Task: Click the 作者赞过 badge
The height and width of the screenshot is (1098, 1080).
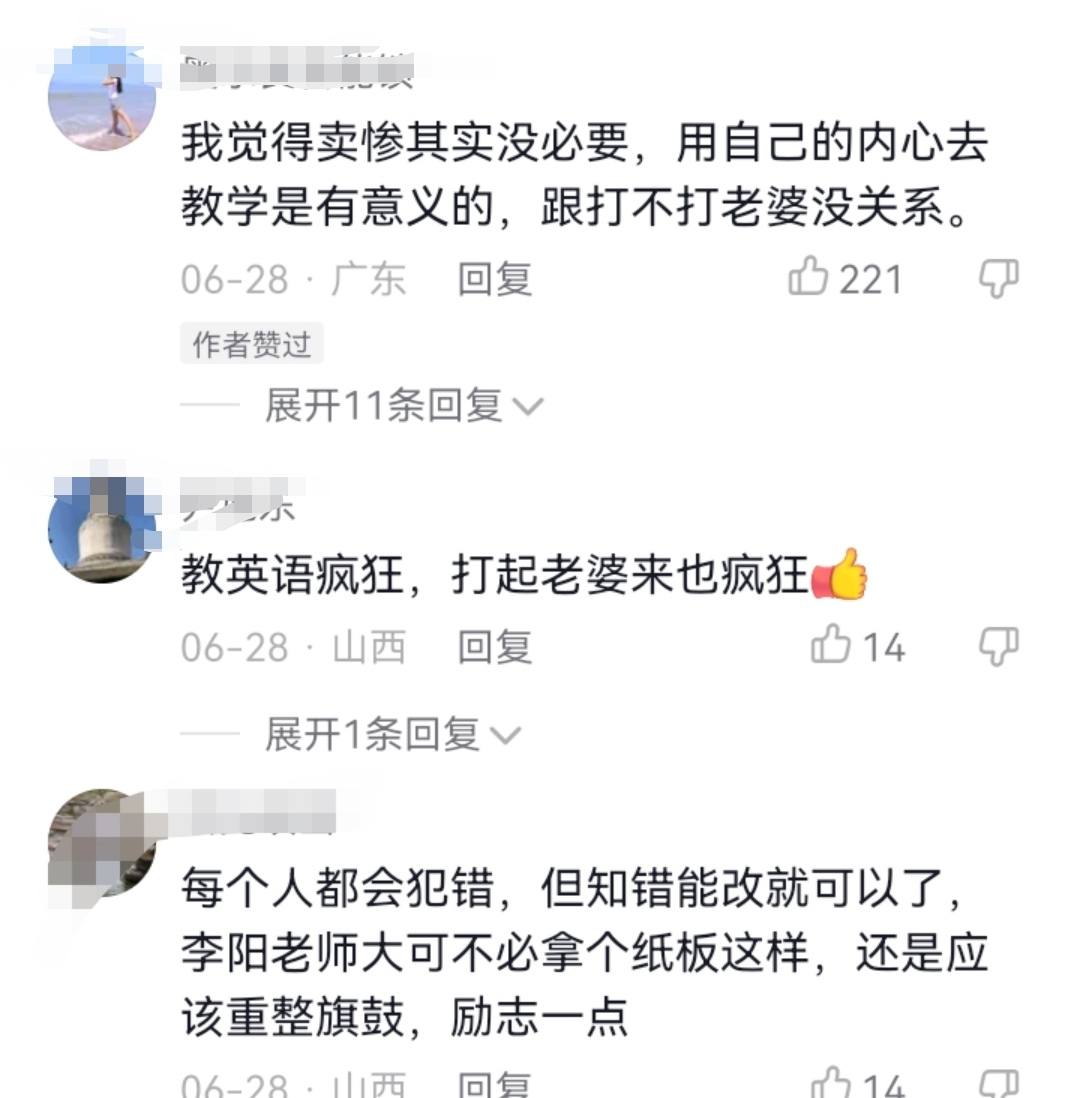Action: point(251,344)
